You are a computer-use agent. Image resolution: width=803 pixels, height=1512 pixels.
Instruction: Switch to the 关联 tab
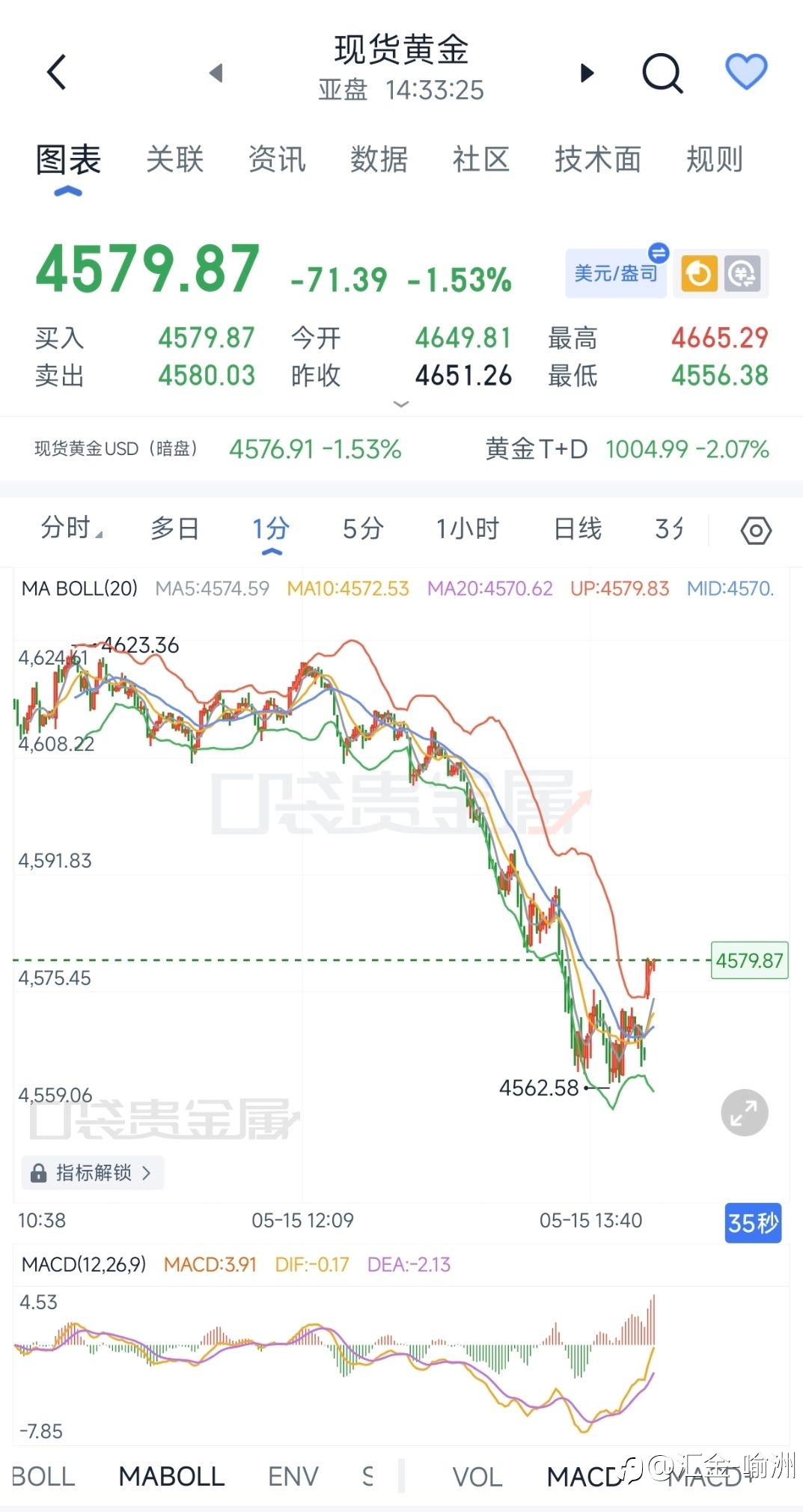(x=175, y=159)
